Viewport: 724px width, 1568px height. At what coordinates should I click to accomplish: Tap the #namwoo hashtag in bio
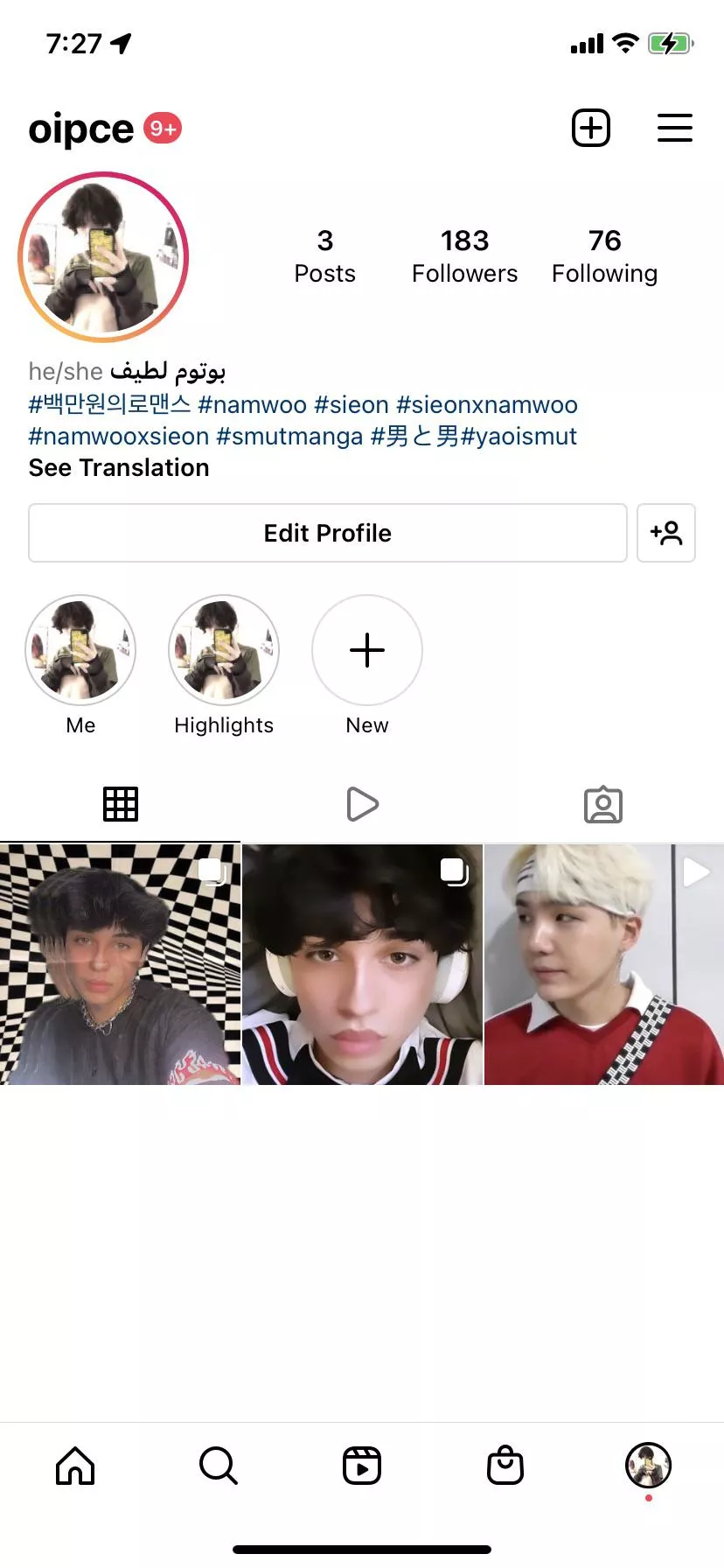(252, 405)
